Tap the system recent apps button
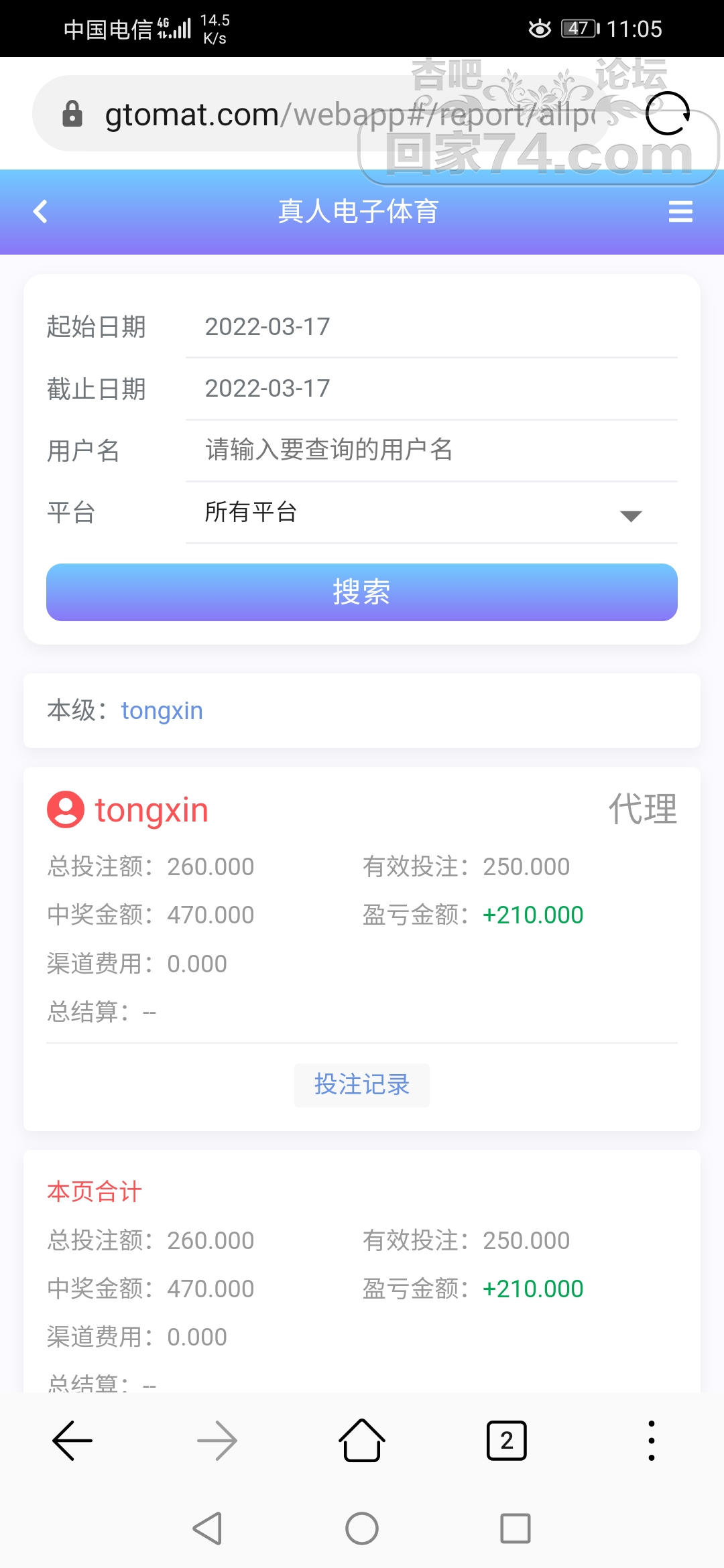The image size is (724, 1568). 515,1528
